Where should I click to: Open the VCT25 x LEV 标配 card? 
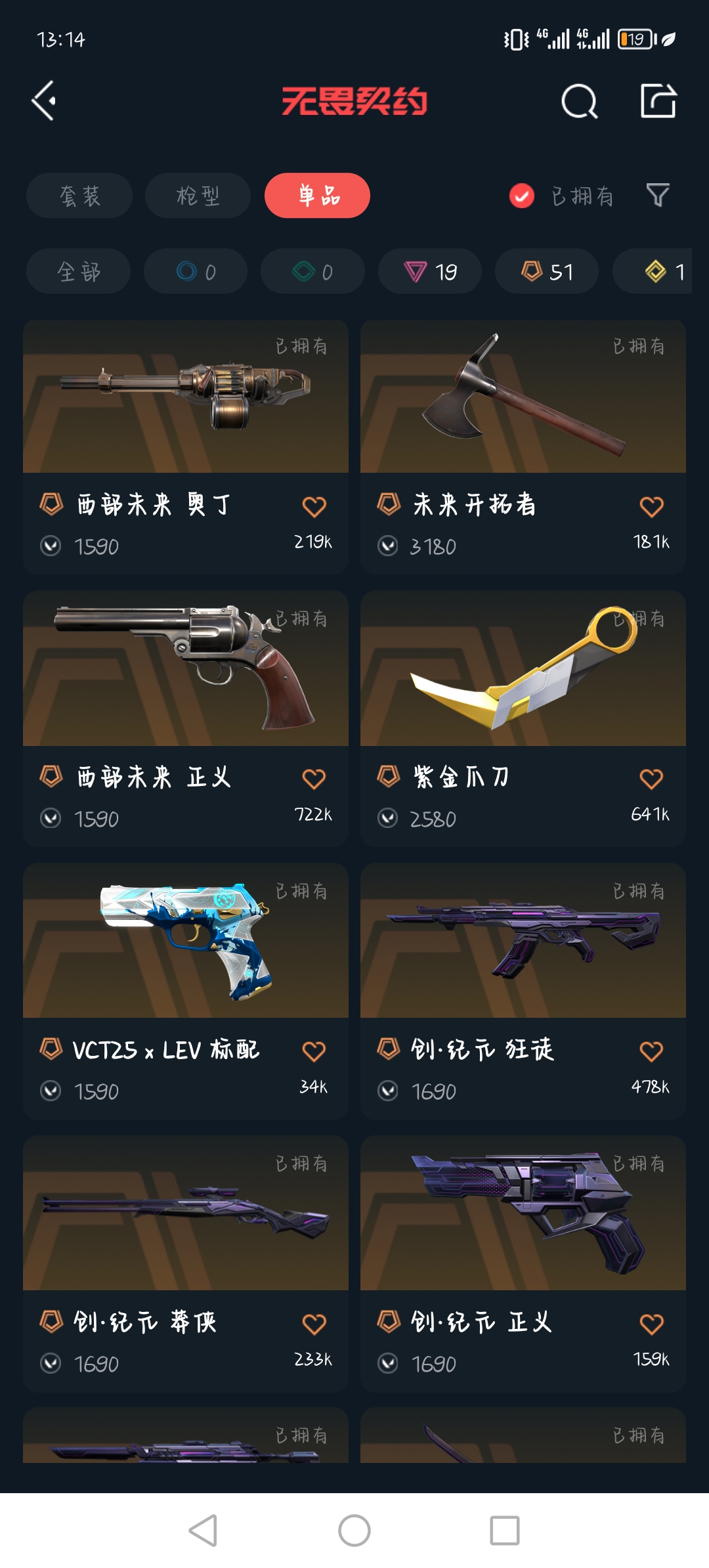click(186, 991)
